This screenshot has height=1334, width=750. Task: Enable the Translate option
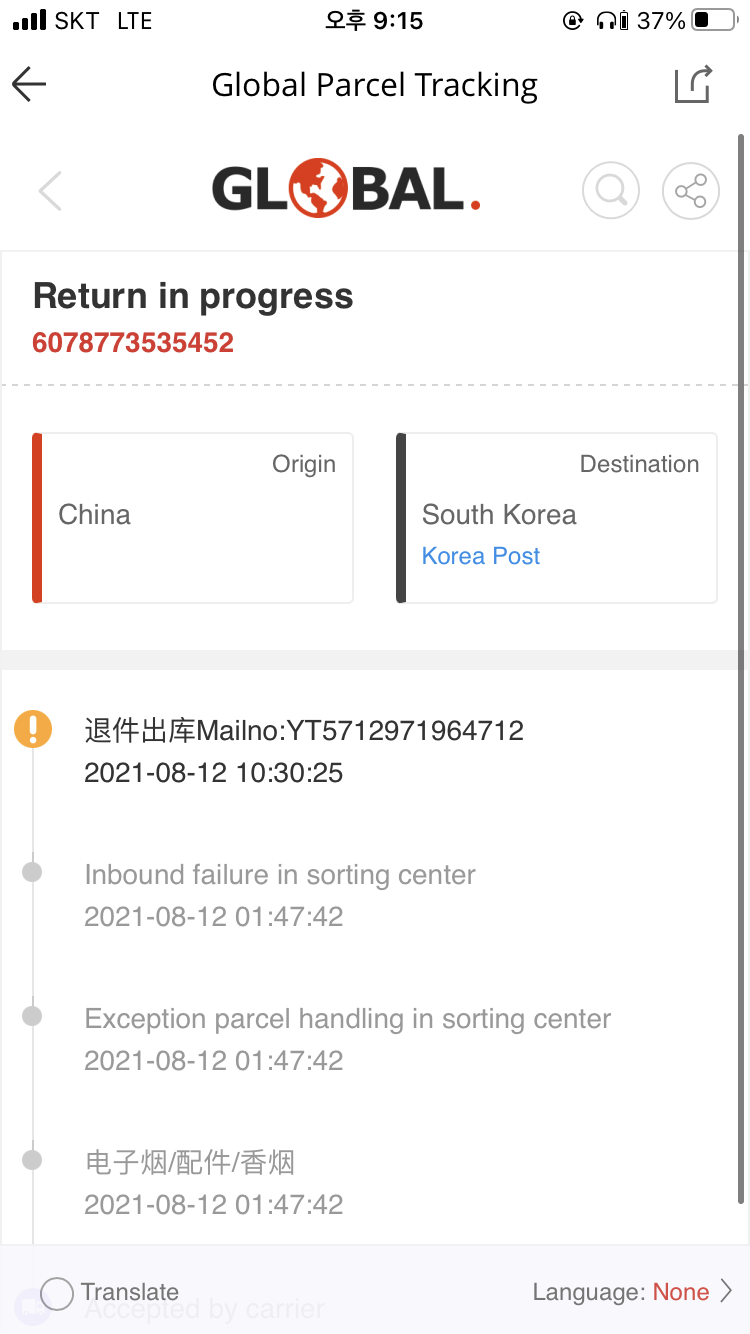point(57,1293)
